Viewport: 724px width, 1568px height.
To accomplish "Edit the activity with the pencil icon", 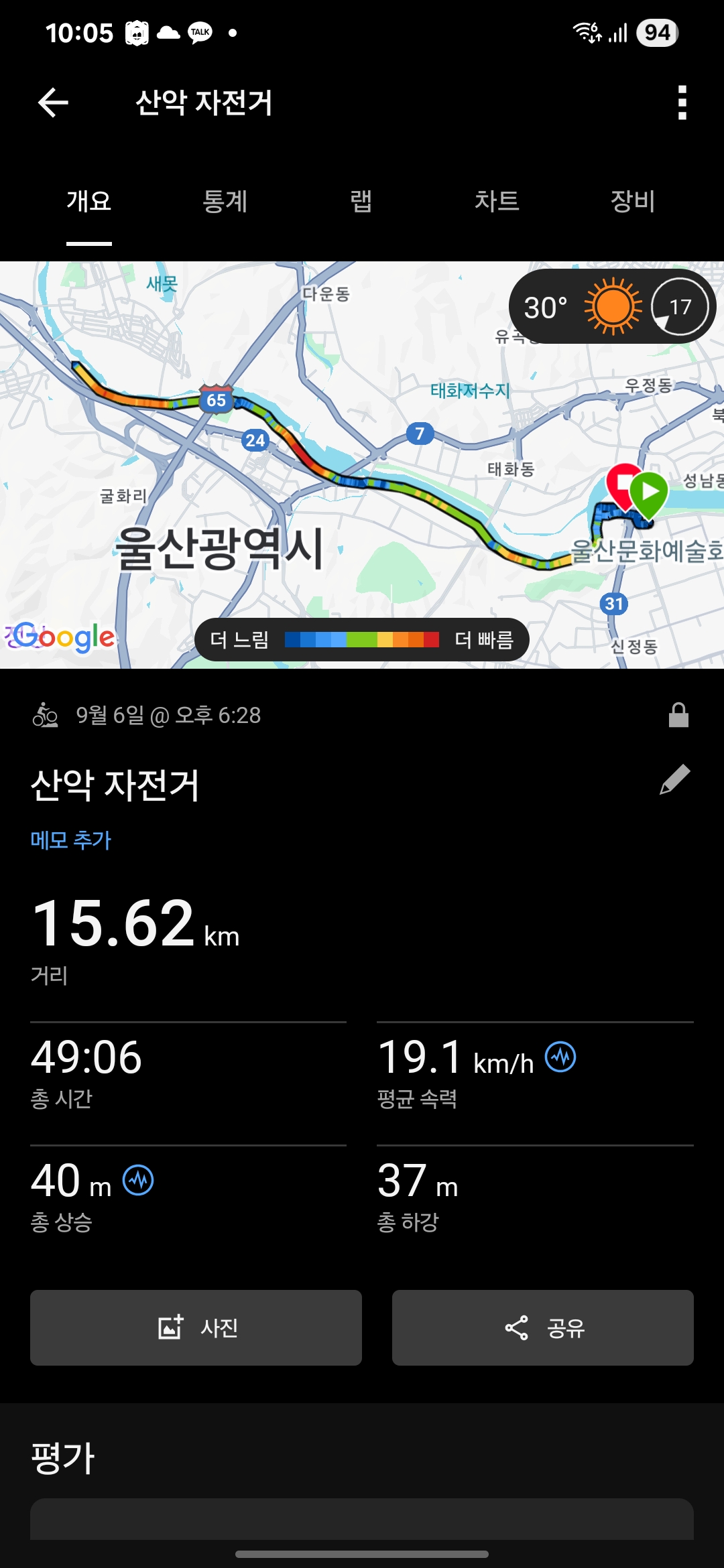I will 674,779.
